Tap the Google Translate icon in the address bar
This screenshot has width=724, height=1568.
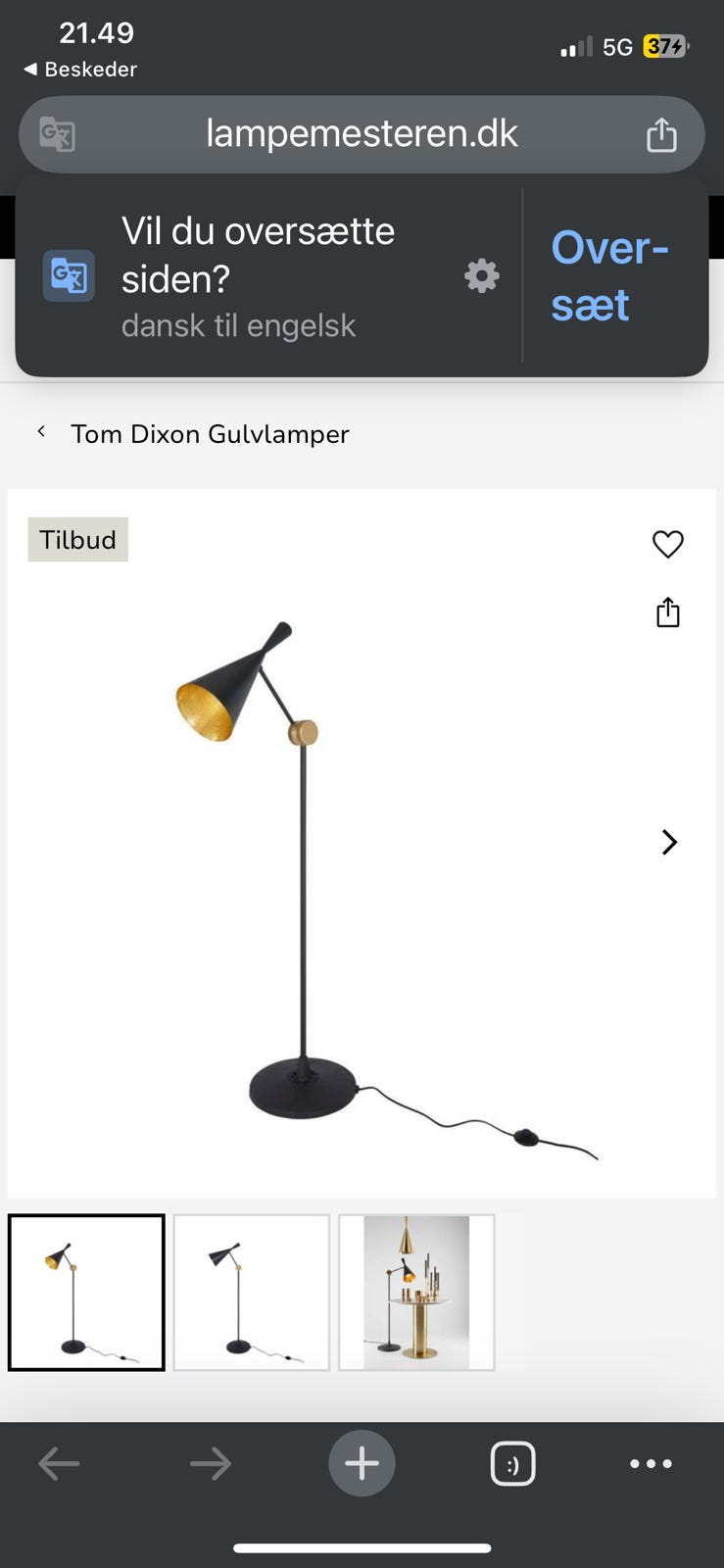coord(55,134)
